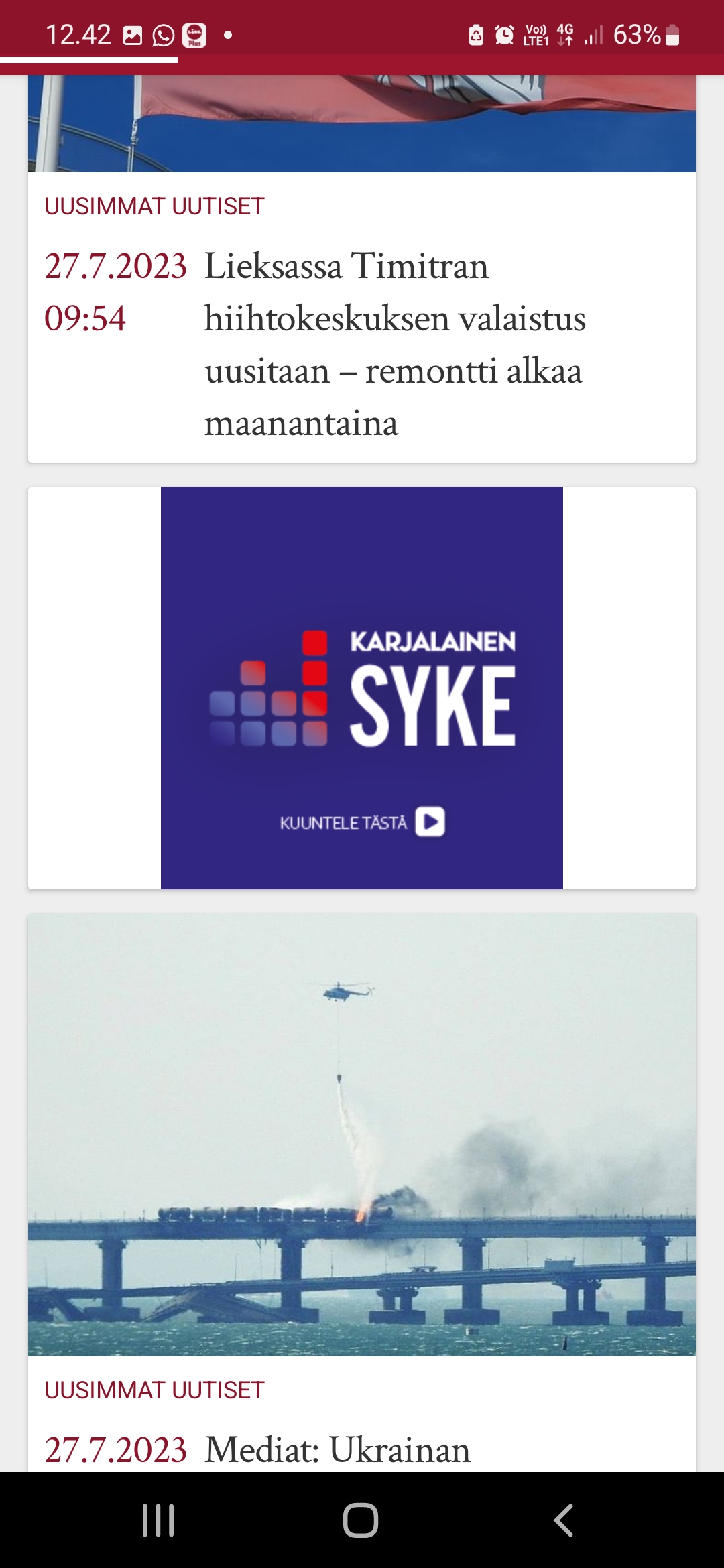Open the flag photo article at top
724x1568 pixels.
point(362,123)
